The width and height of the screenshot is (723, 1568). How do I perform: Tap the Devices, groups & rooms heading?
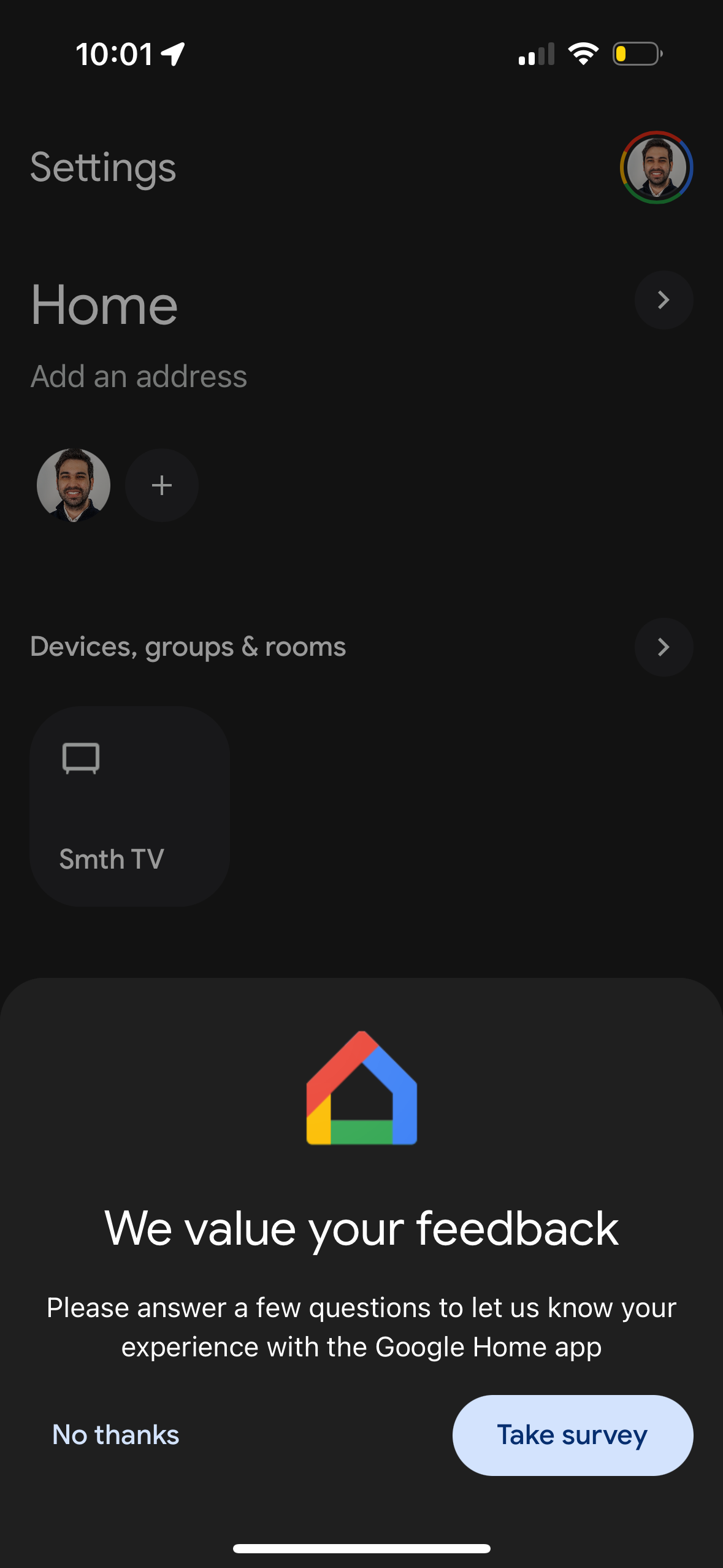click(x=188, y=647)
